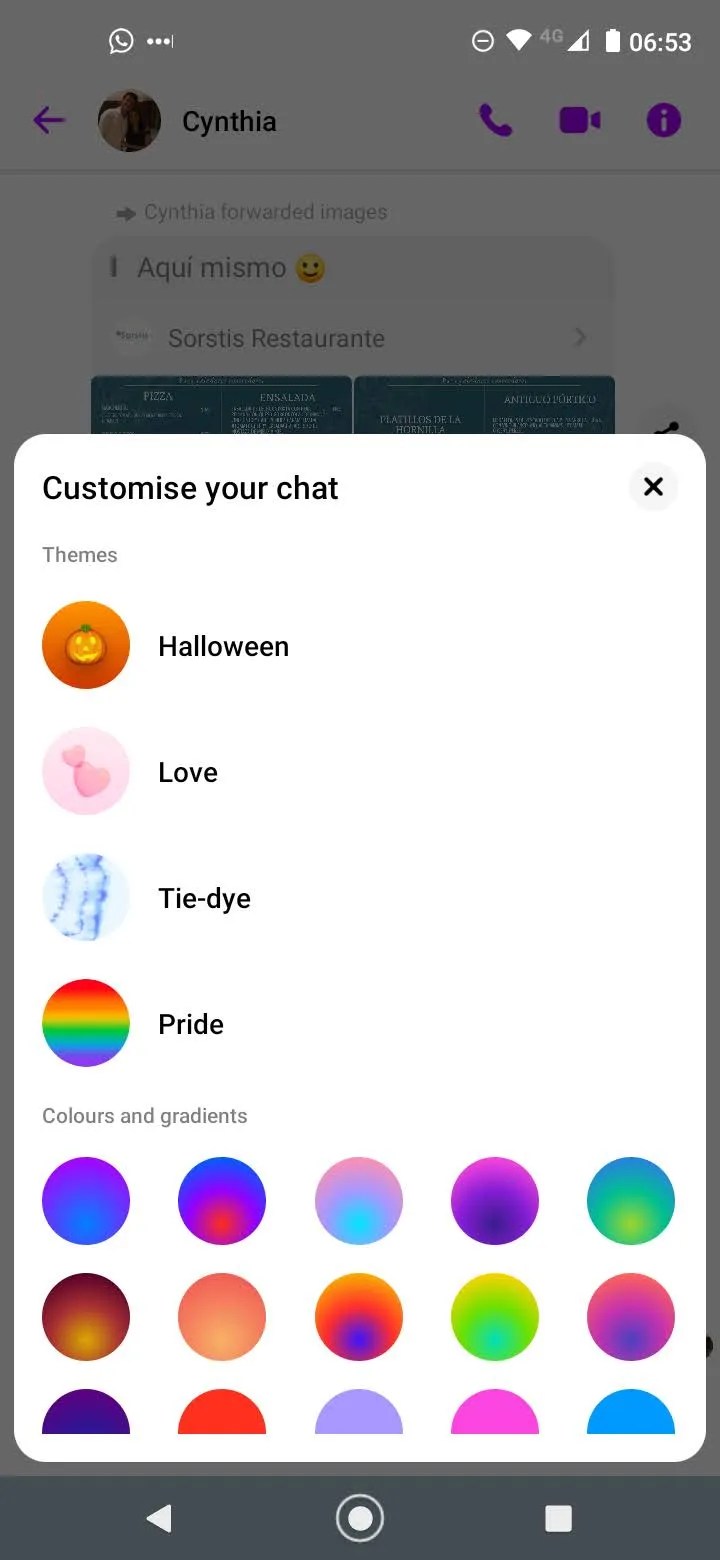Screen dimensions: 720x1560
Task: Start a video call with Cynthia
Action: 580,120
